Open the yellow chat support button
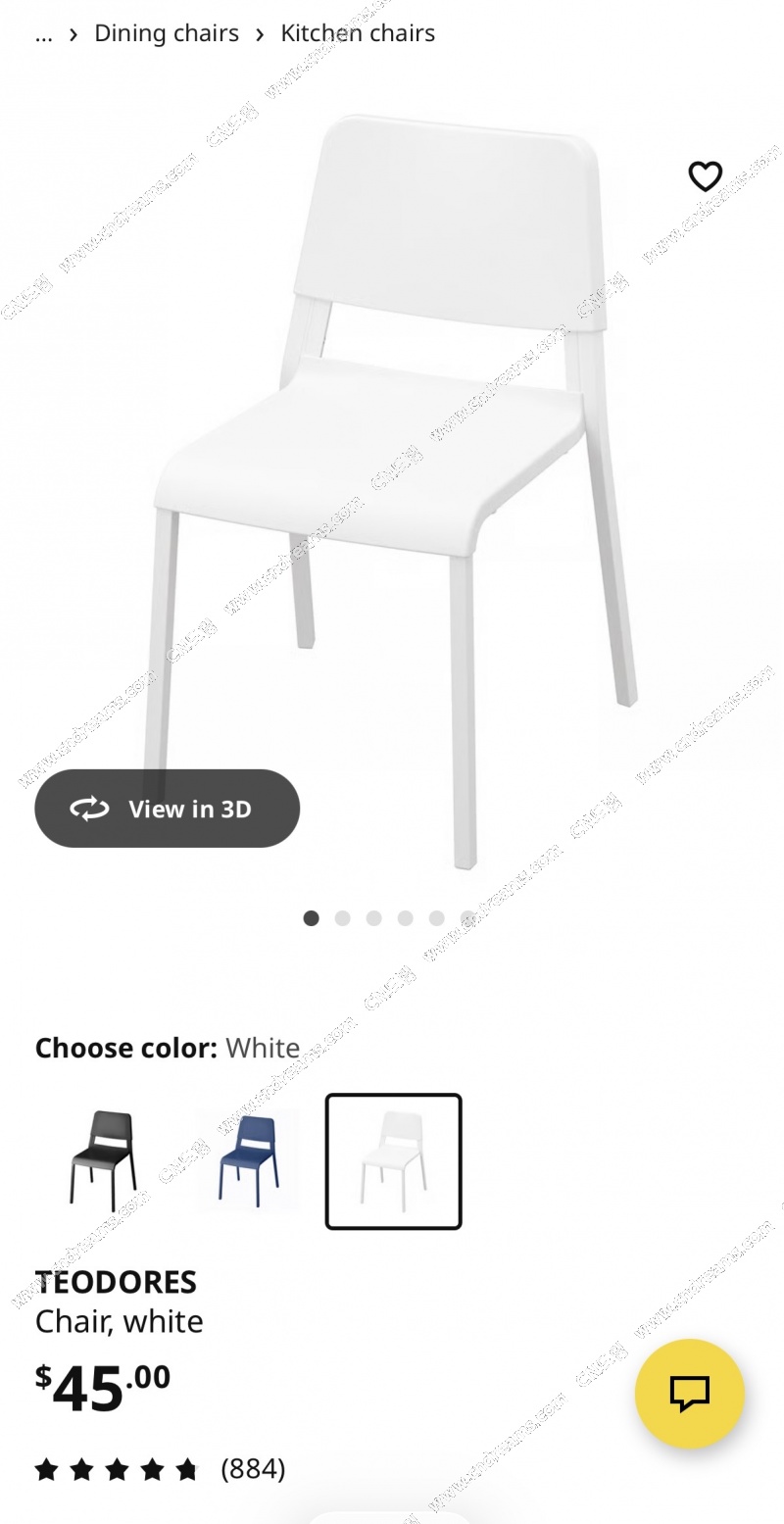 click(689, 1393)
